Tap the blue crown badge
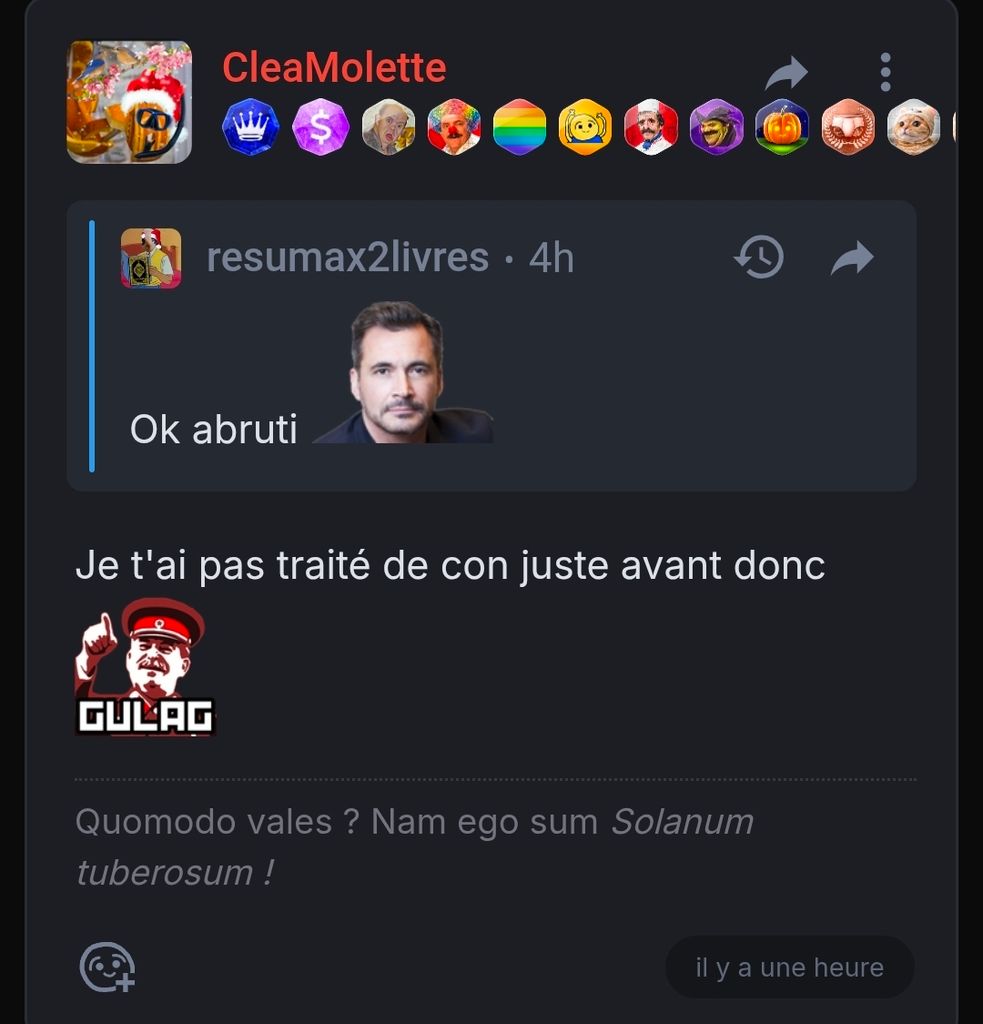983x1024 pixels. pos(251,128)
